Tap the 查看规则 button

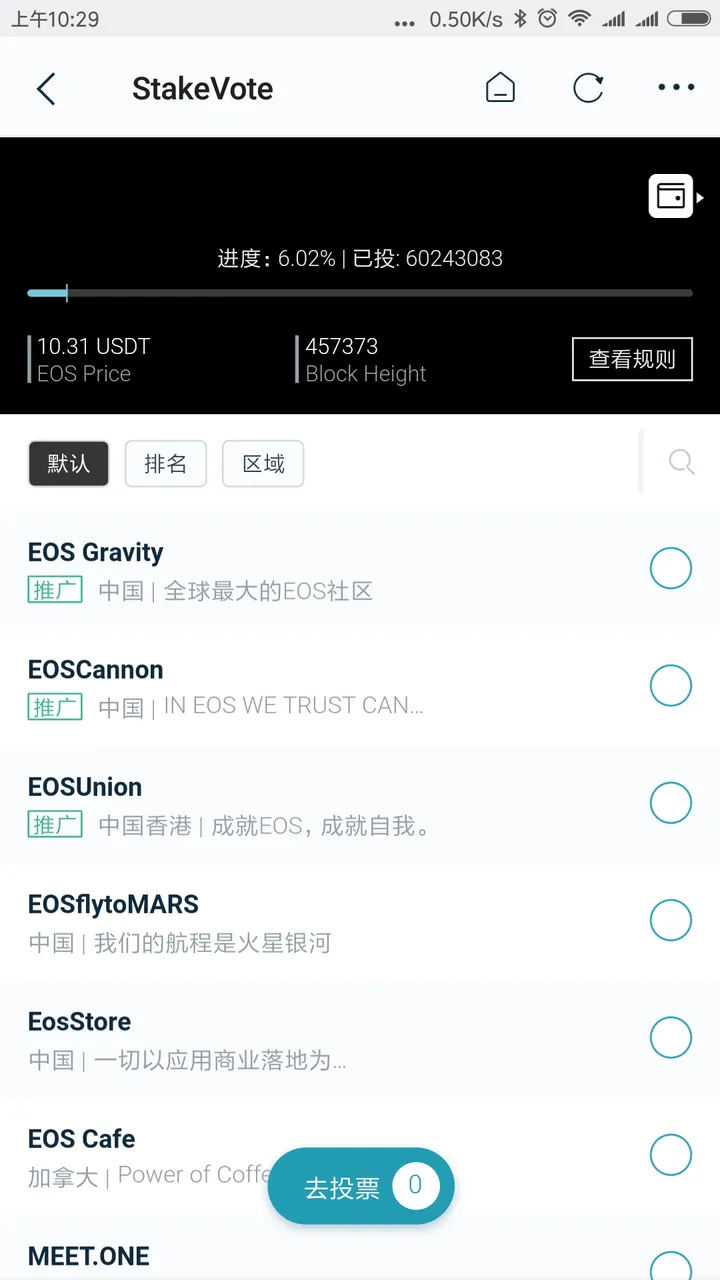[x=632, y=359]
